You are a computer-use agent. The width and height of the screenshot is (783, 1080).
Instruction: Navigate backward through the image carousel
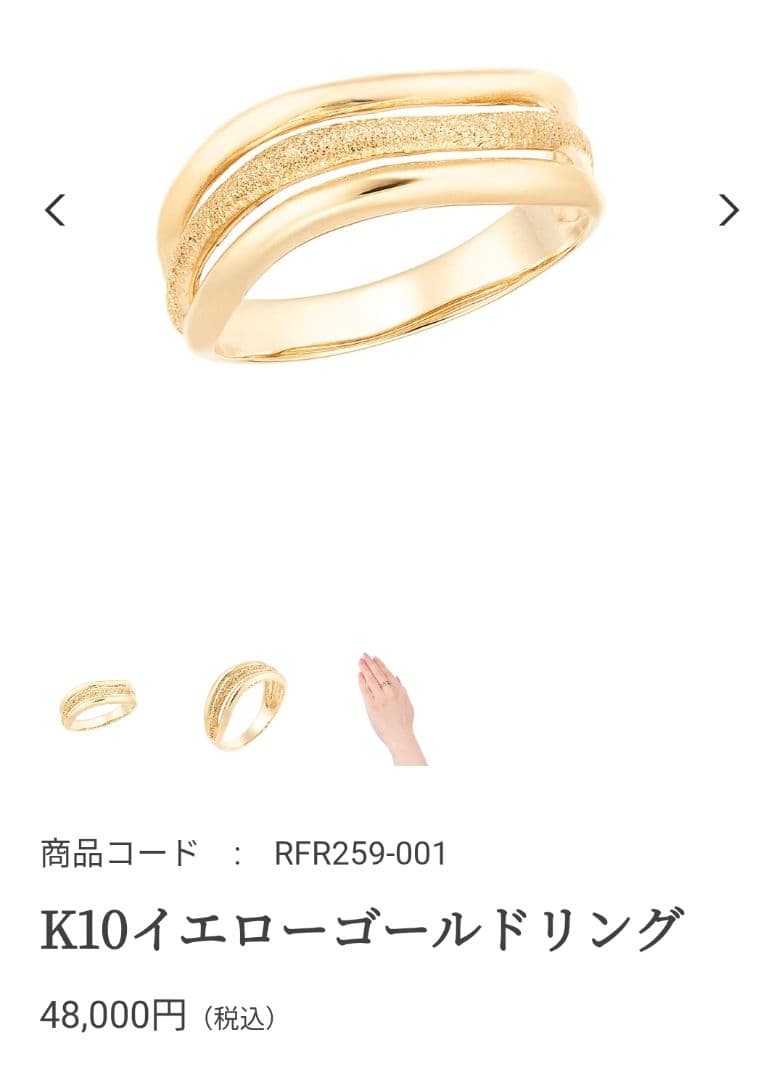click(x=57, y=210)
